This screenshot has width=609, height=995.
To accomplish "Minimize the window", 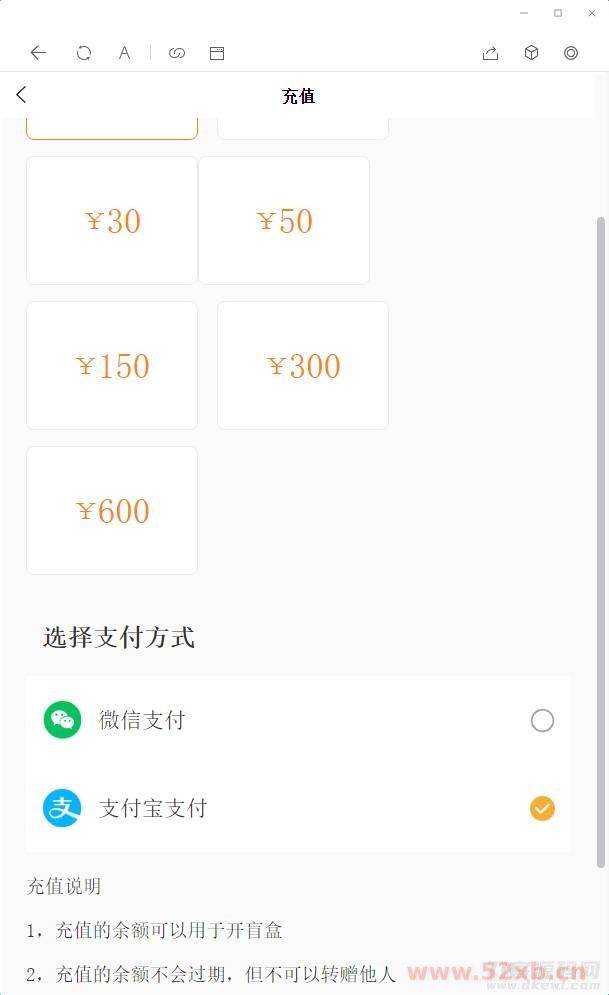I will 524,13.
